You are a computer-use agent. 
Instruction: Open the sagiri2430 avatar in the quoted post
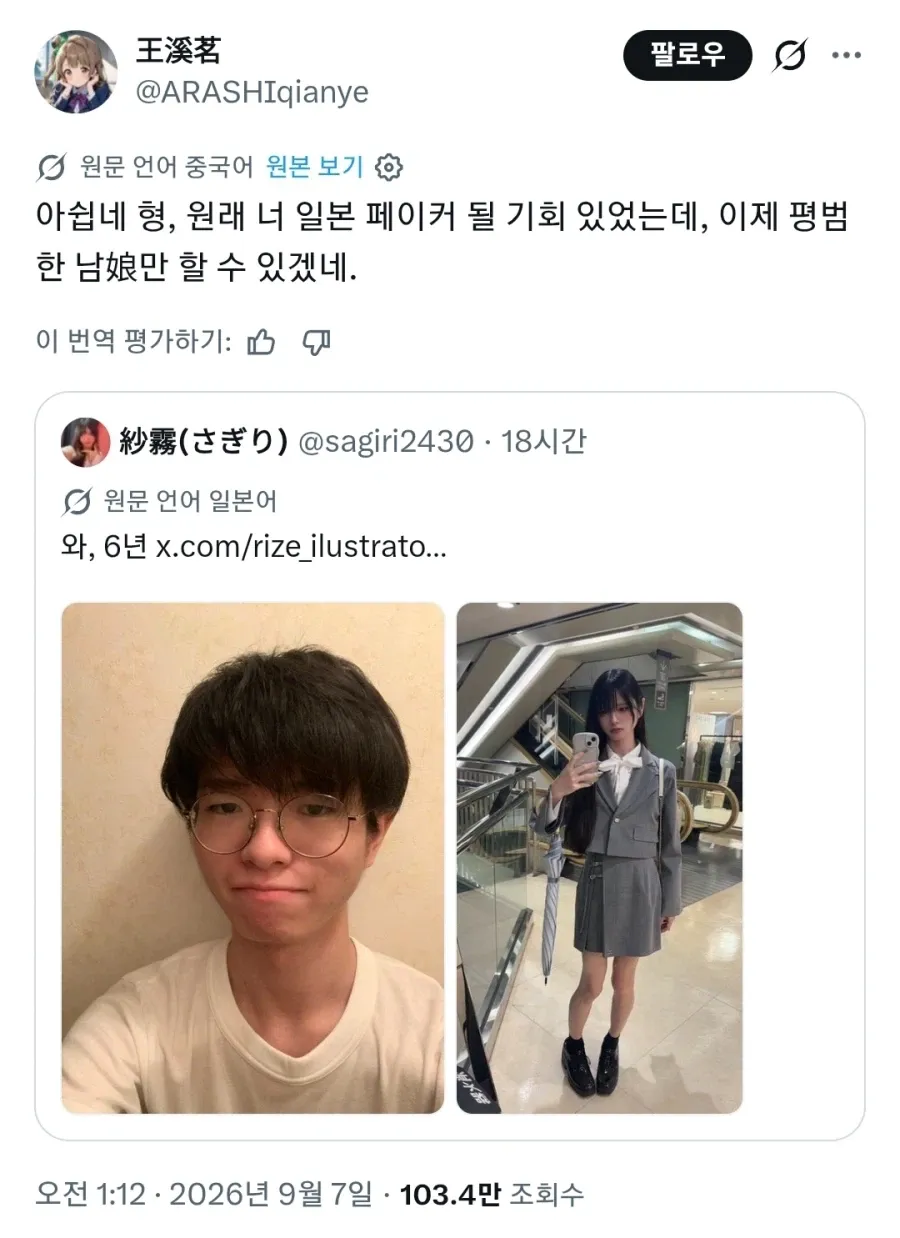pyautogui.click(x=86, y=442)
